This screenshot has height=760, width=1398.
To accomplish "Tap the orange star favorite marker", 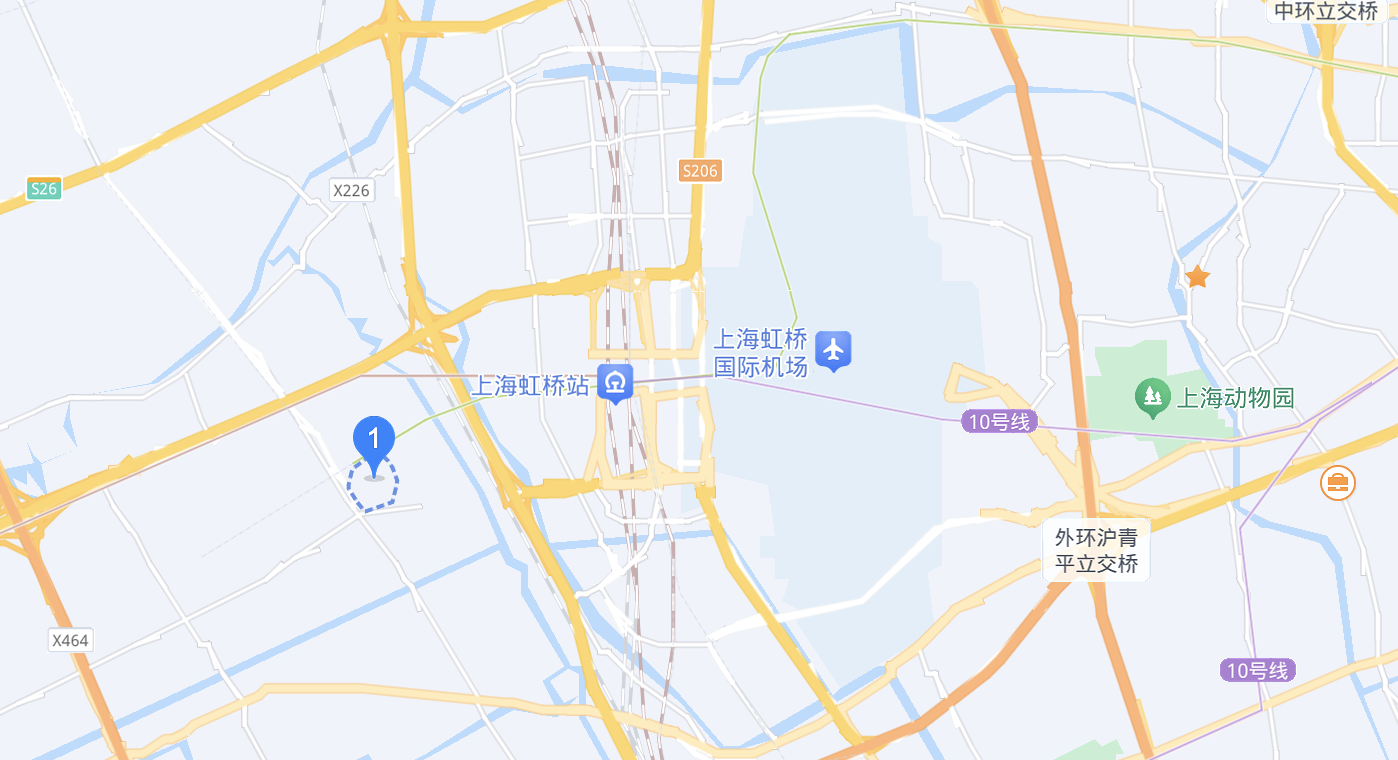I will tap(1197, 277).
